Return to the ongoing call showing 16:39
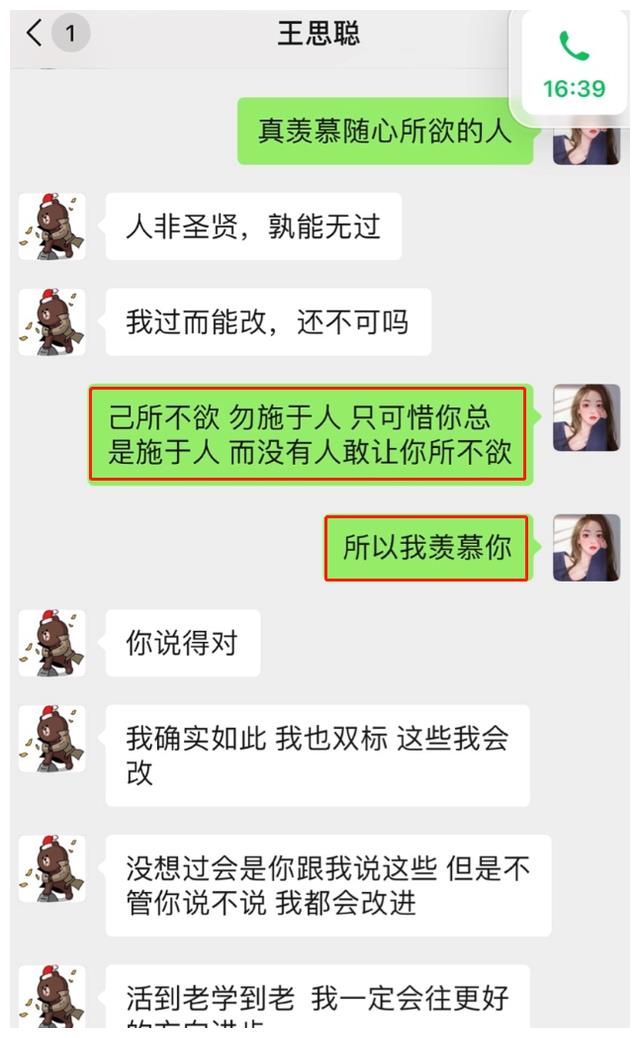 click(574, 64)
